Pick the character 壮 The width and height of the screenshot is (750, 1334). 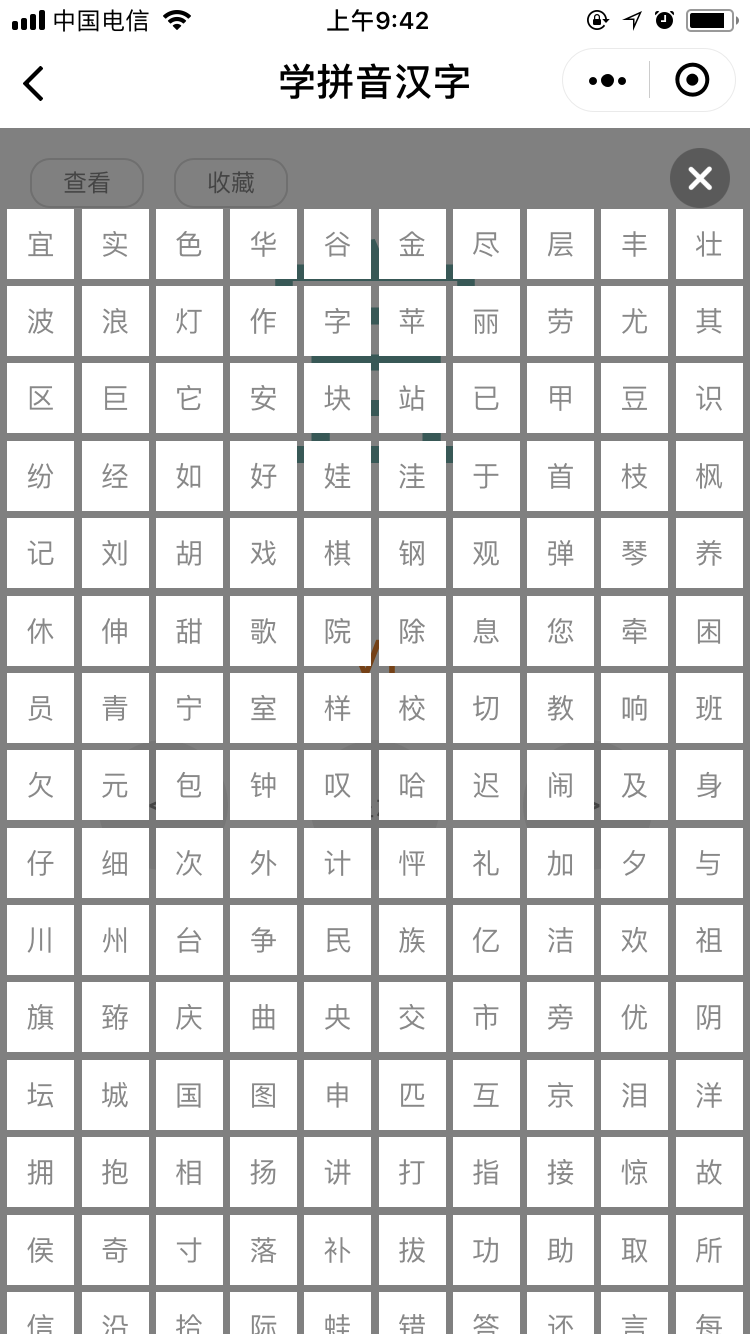pyautogui.click(x=709, y=244)
